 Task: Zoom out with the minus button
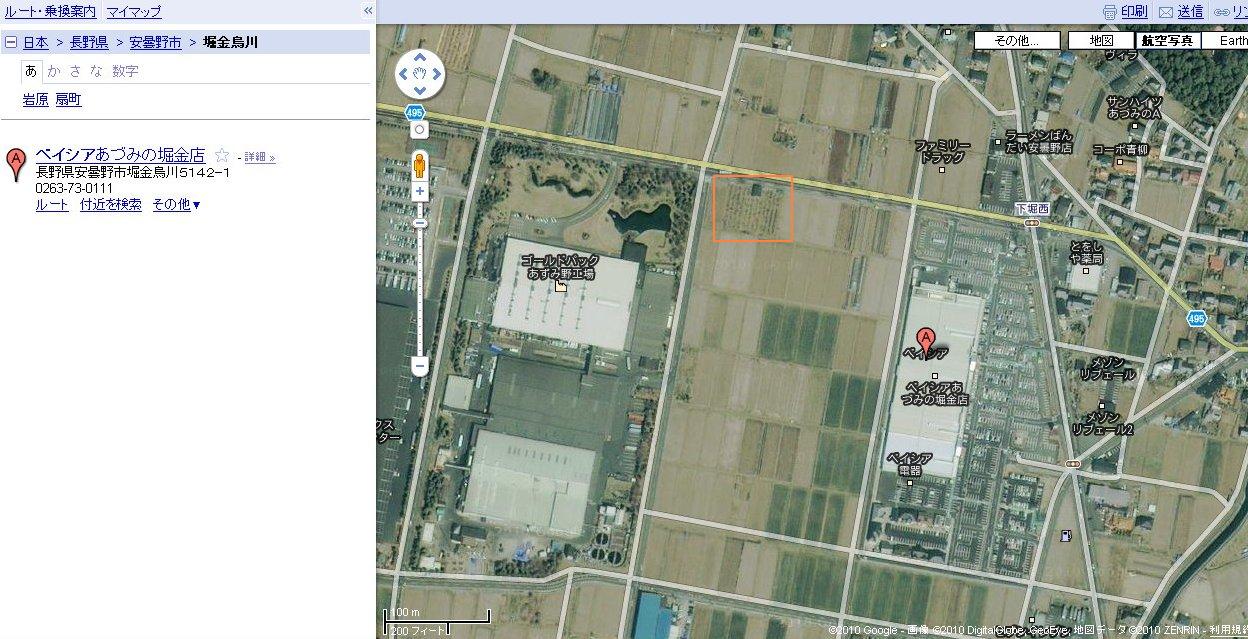pyautogui.click(x=420, y=366)
